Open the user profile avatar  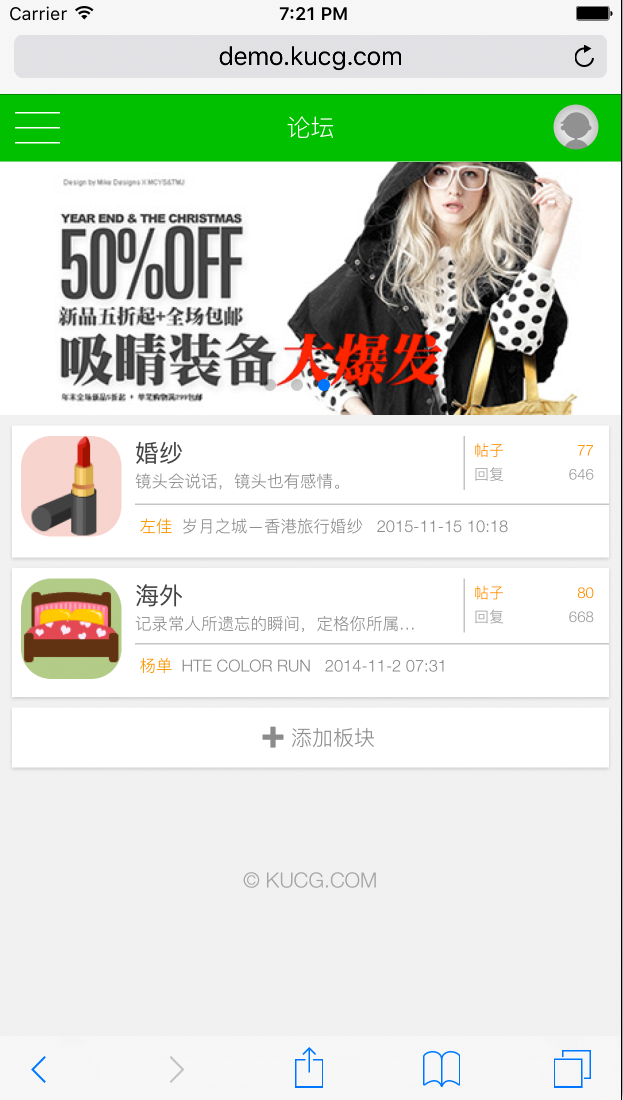click(x=576, y=128)
